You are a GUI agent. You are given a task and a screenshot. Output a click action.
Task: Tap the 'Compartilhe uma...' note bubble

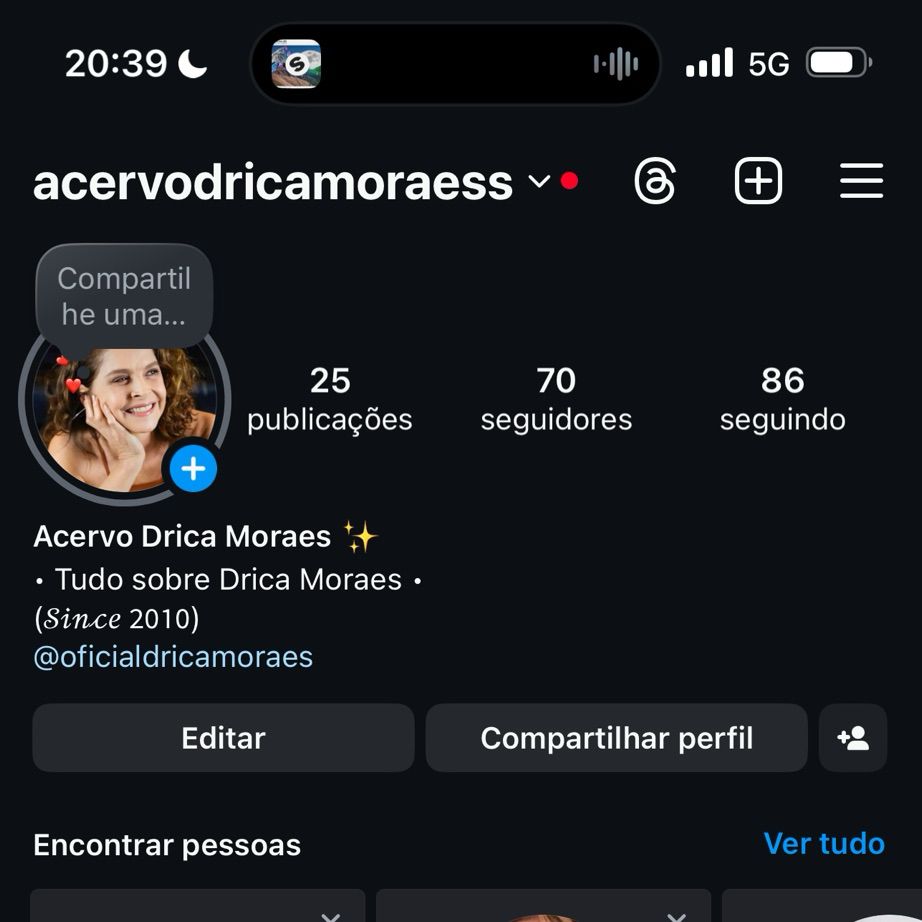point(124,296)
